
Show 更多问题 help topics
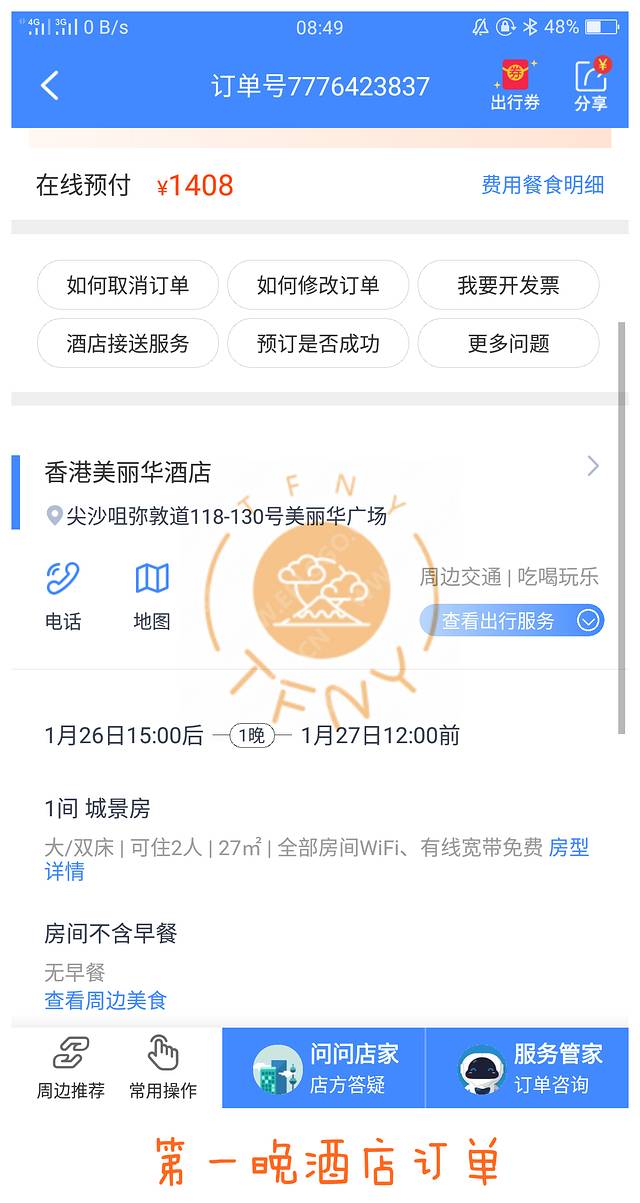tap(508, 344)
